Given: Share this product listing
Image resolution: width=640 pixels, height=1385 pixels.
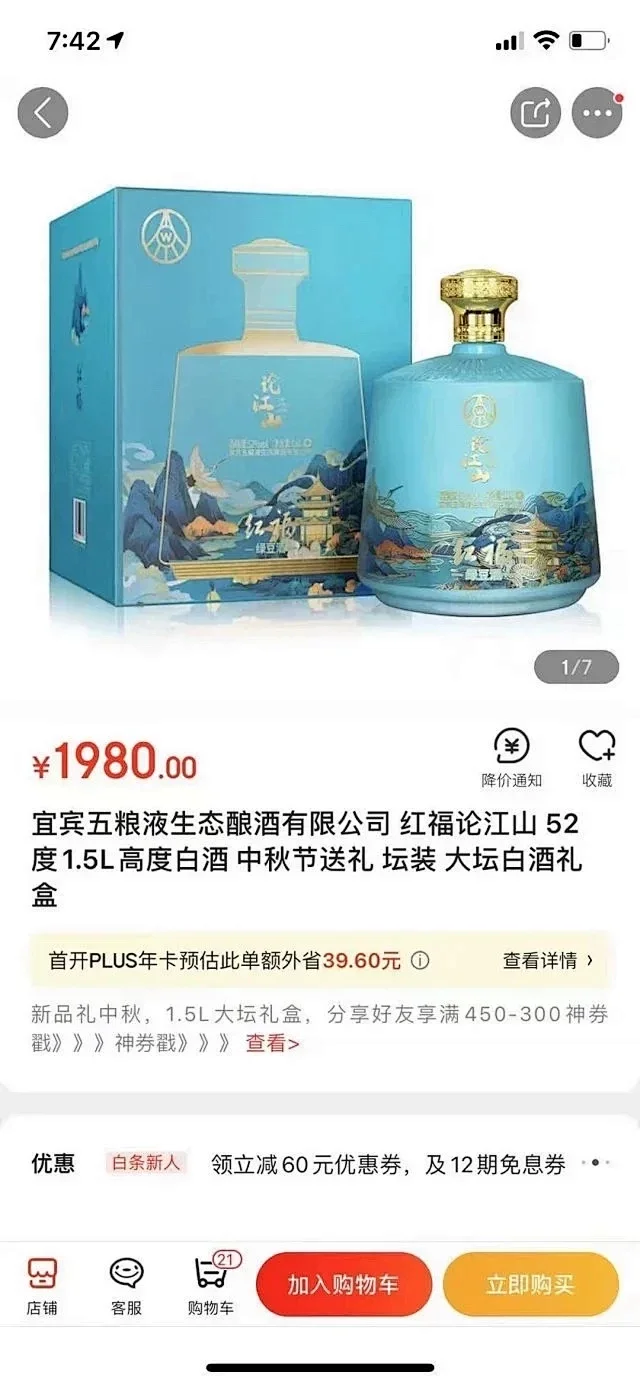Looking at the screenshot, I should (x=536, y=113).
